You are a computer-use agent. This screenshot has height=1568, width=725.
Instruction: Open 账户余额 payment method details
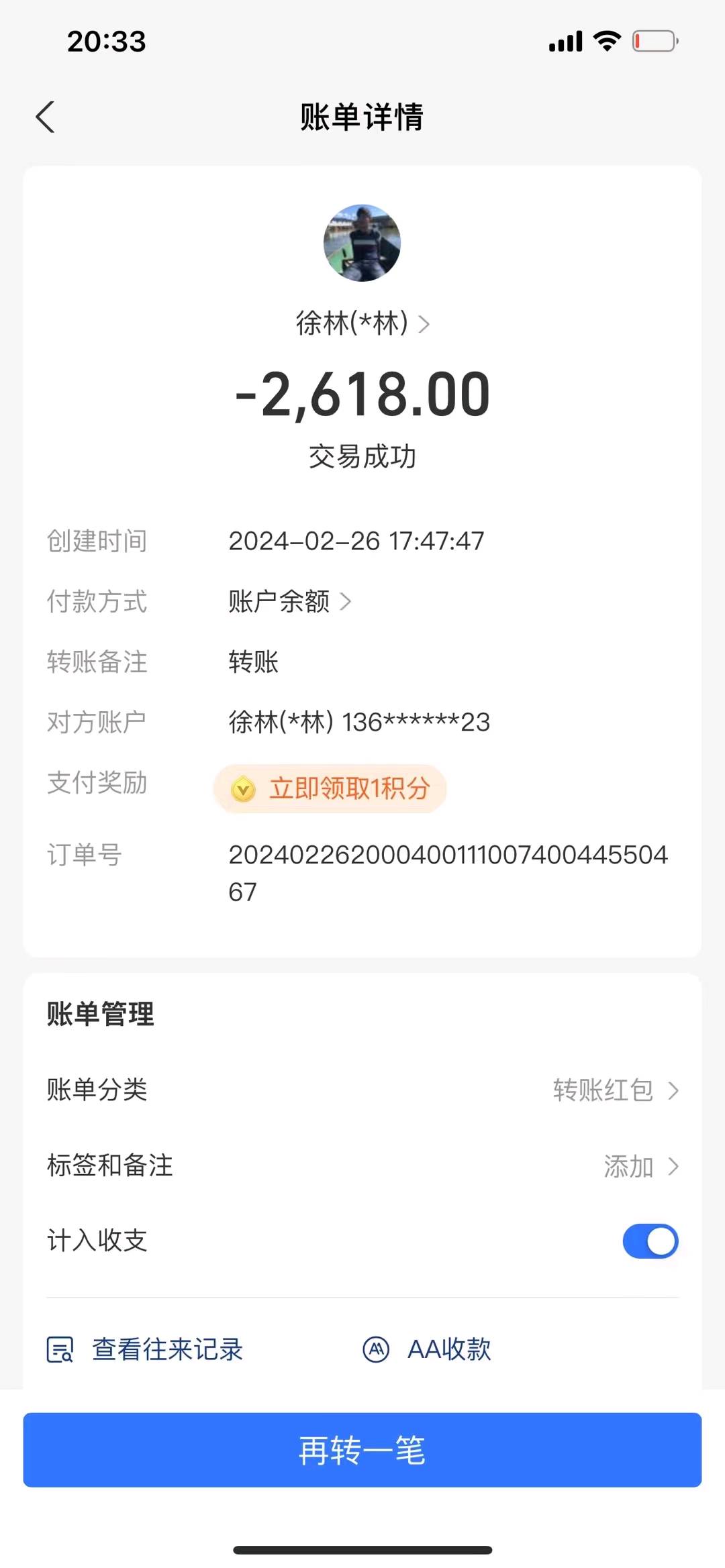pyautogui.click(x=289, y=601)
